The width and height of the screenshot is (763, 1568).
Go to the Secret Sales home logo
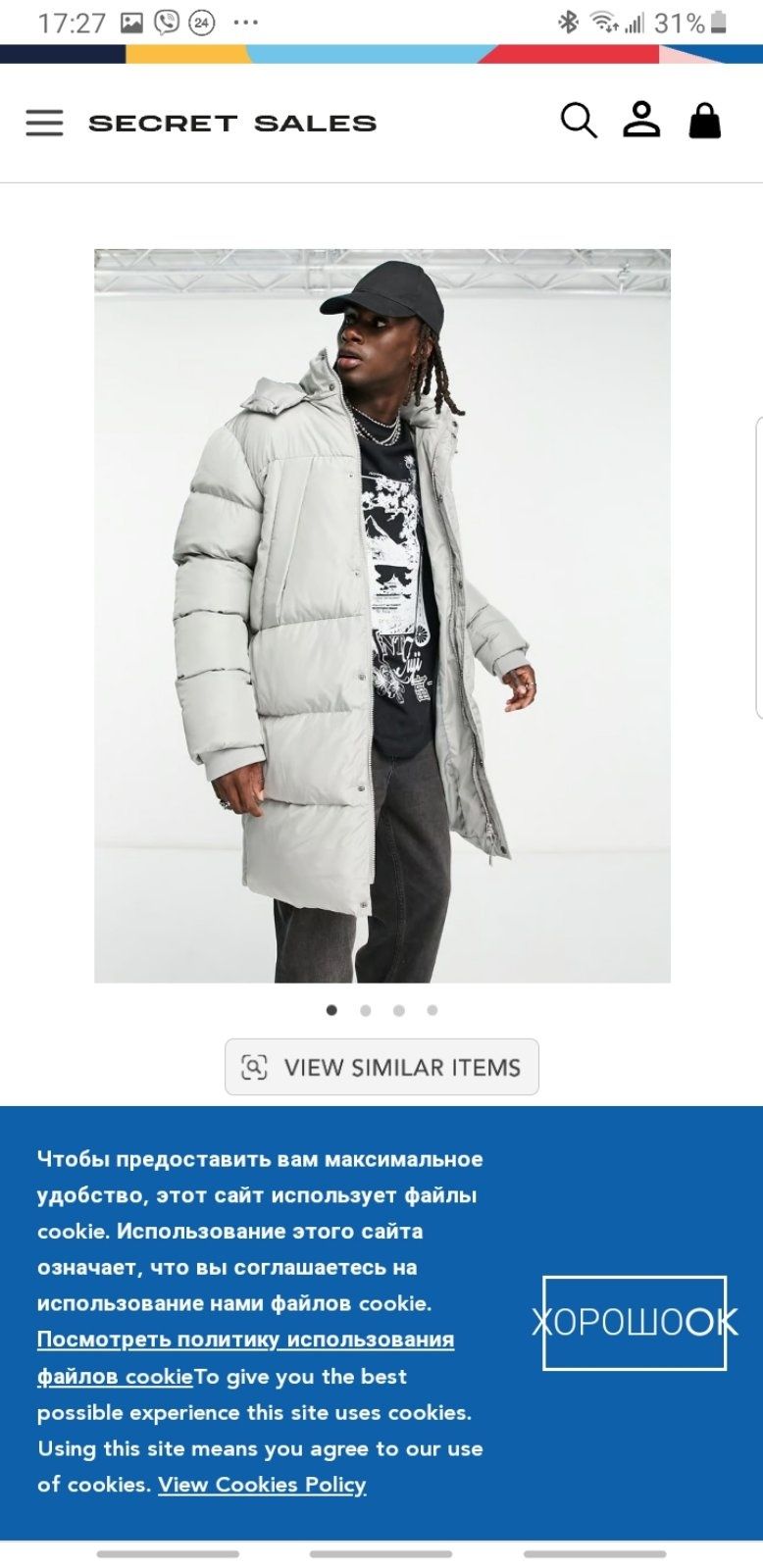(232, 124)
